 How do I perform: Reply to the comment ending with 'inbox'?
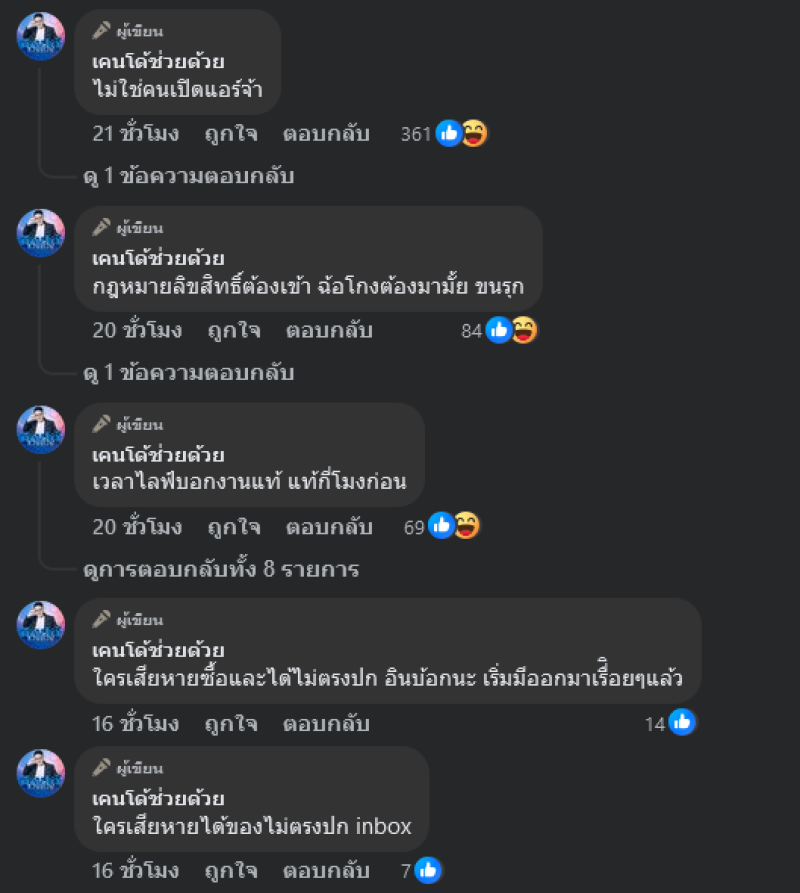[326, 871]
